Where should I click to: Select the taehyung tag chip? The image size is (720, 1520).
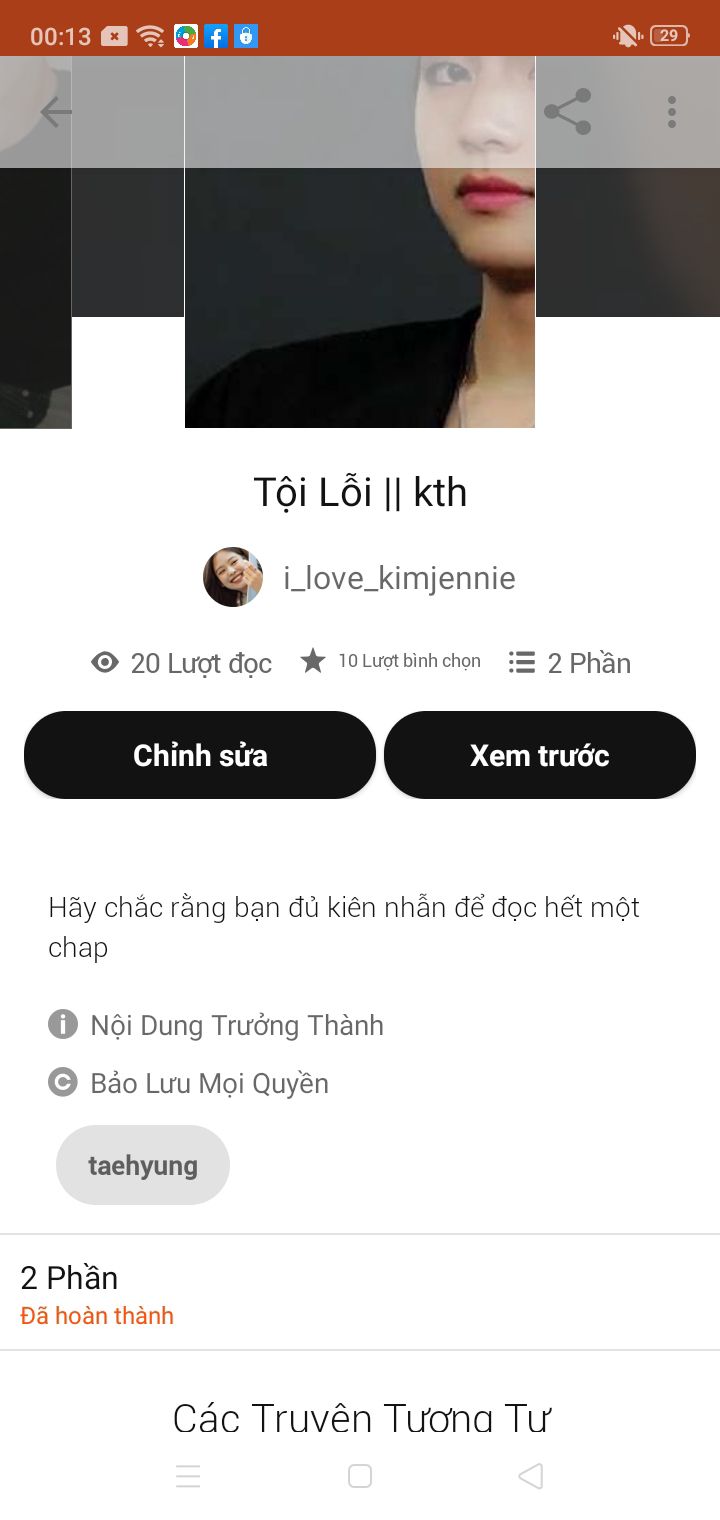(x=143, y=1165)
